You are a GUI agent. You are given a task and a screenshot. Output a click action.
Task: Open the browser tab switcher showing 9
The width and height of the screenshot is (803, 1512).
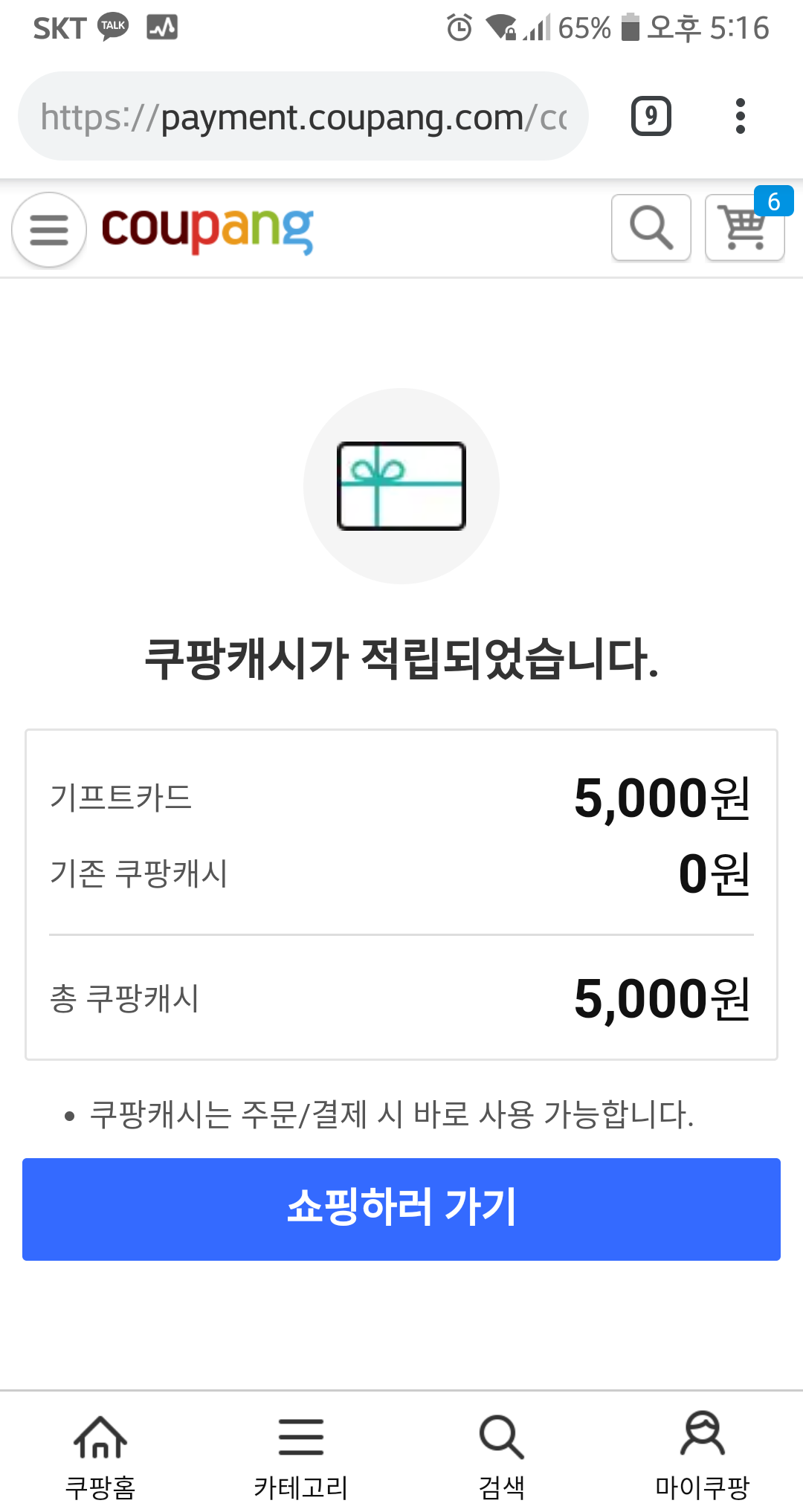651,116
